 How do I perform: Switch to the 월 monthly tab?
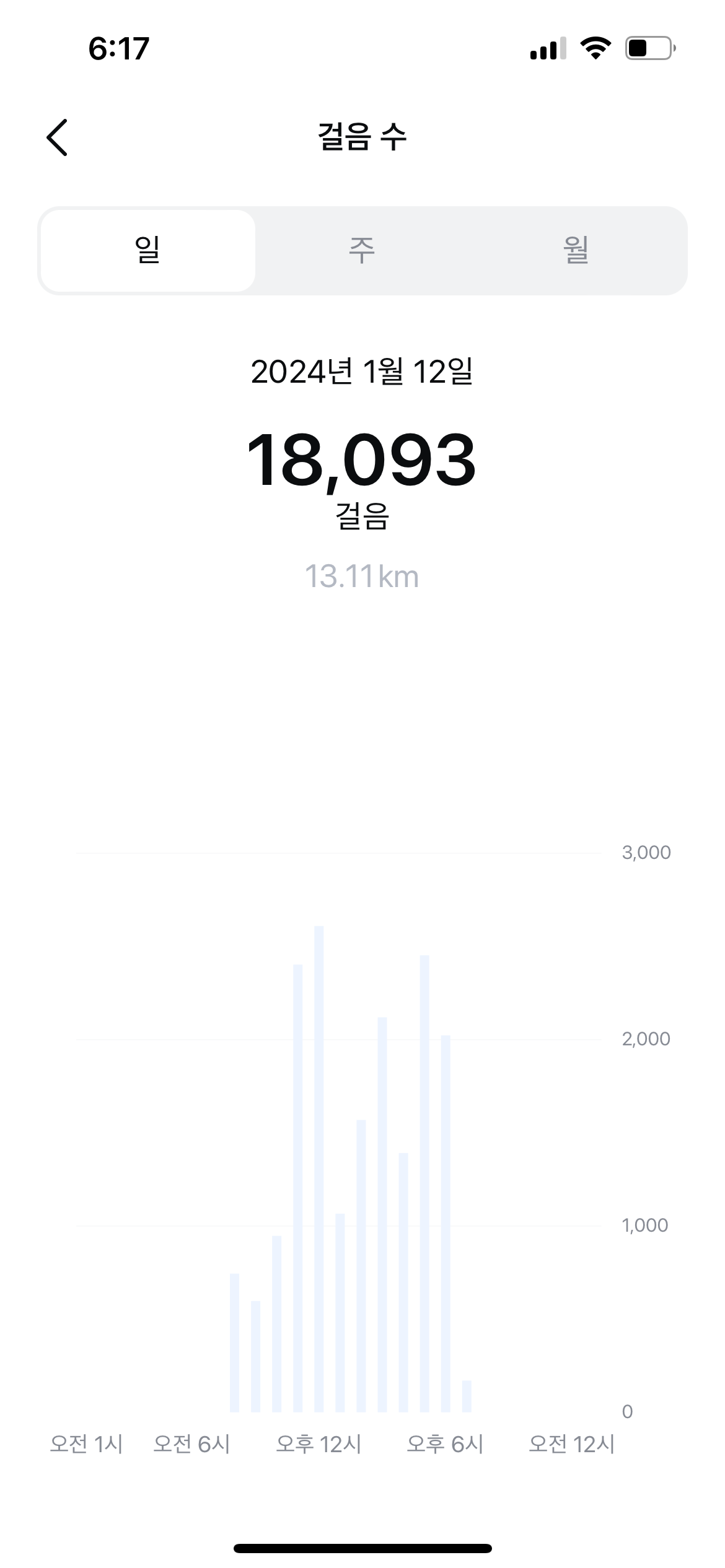[x=576, y=251]
